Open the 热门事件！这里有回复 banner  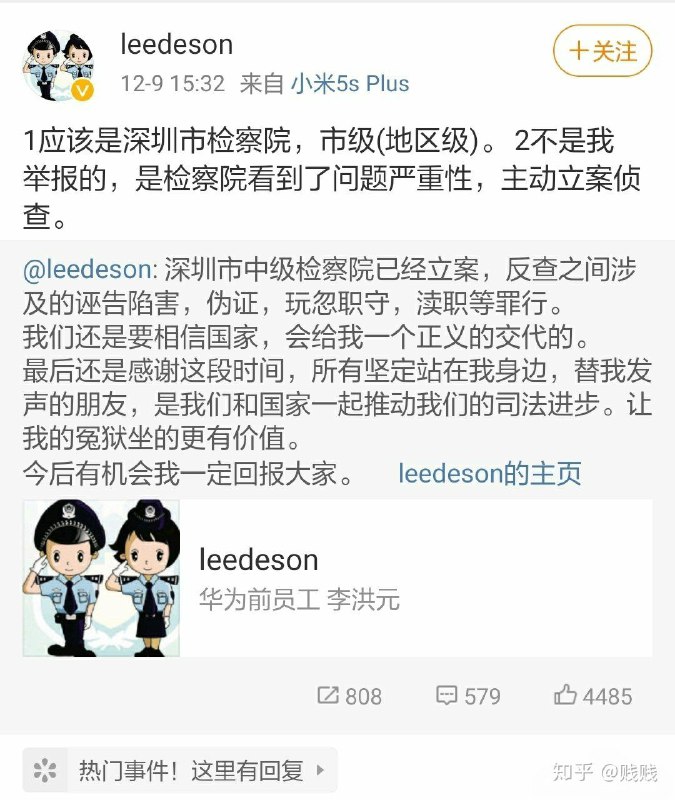point(180,771)
